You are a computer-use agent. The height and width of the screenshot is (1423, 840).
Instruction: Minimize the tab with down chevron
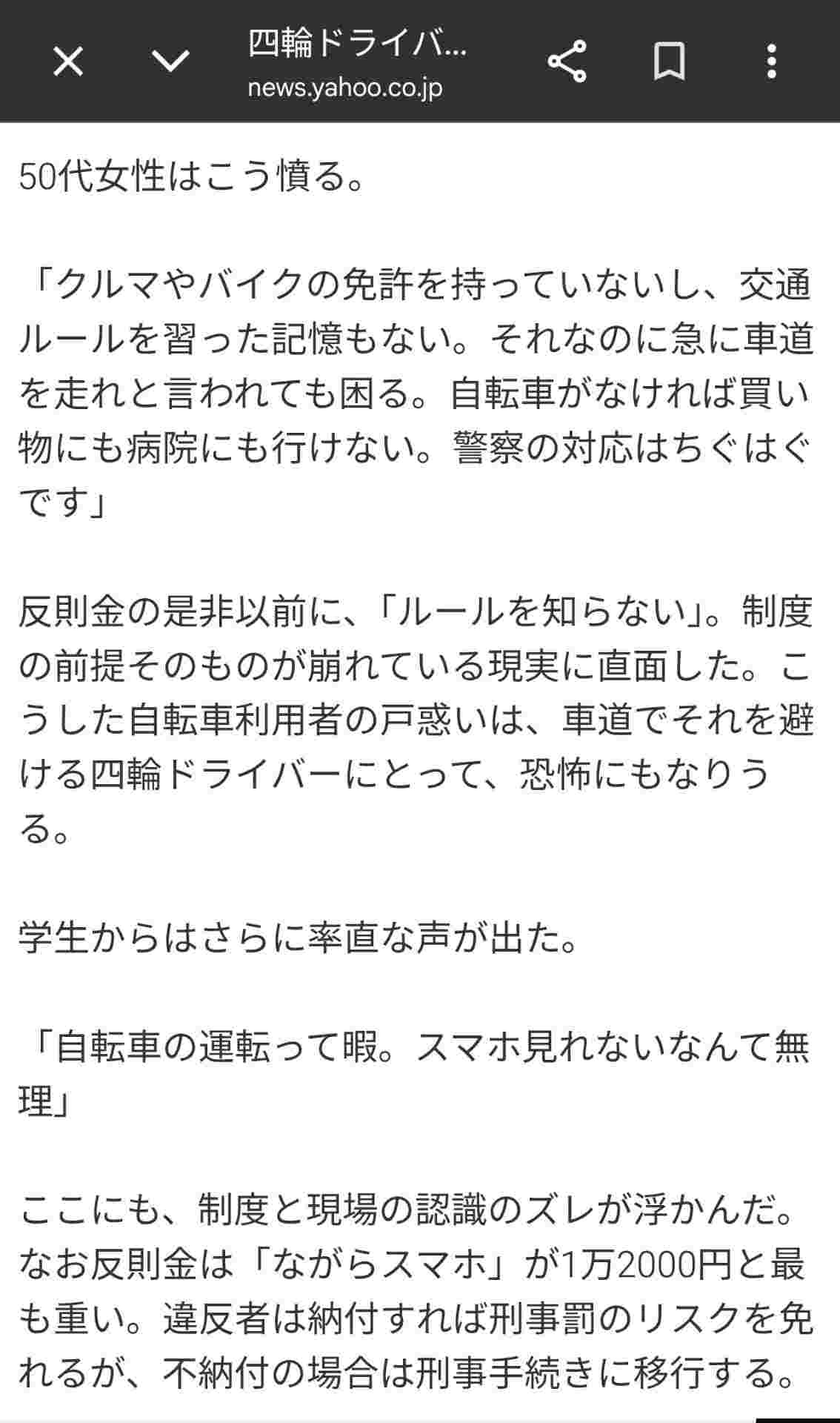click(171, 61)
